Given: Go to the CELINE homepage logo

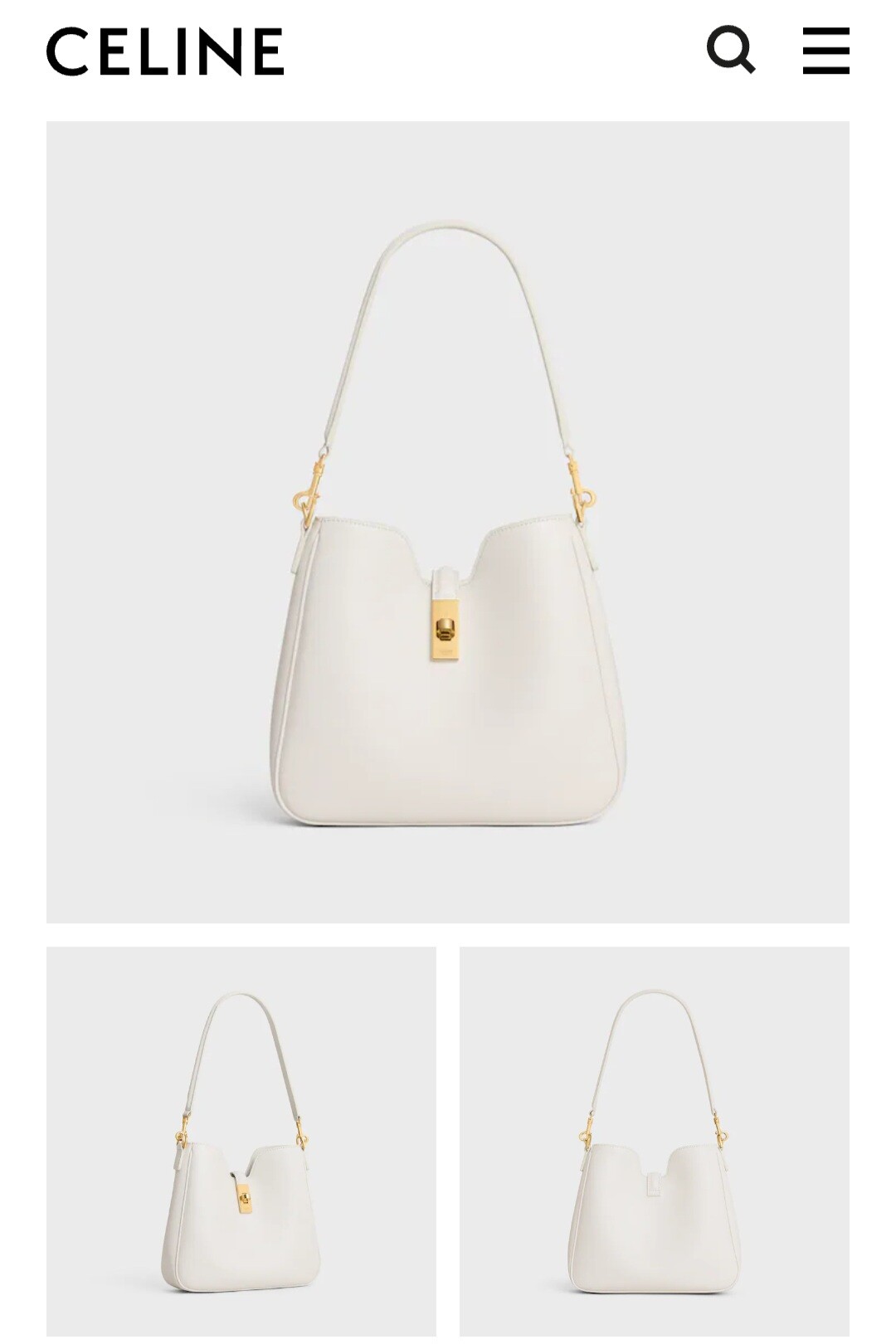Looking at the screenshot, I should click(x=165, y=51).
